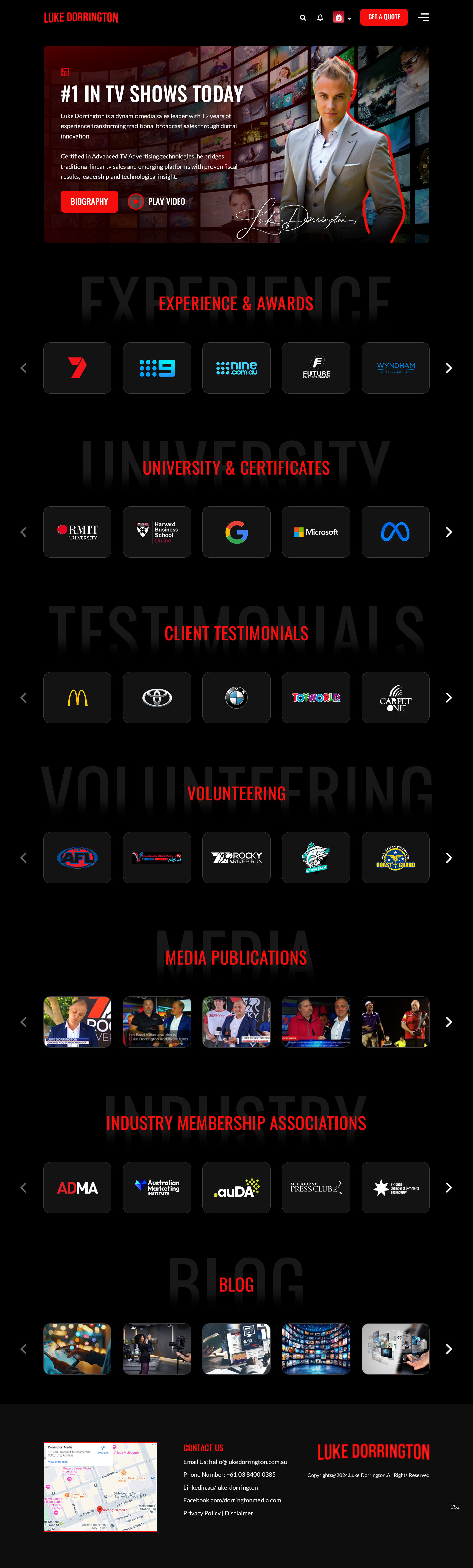Expand the red cart dropdown
The width and height of the screenshot is (473, 1568).
[342, 18]
